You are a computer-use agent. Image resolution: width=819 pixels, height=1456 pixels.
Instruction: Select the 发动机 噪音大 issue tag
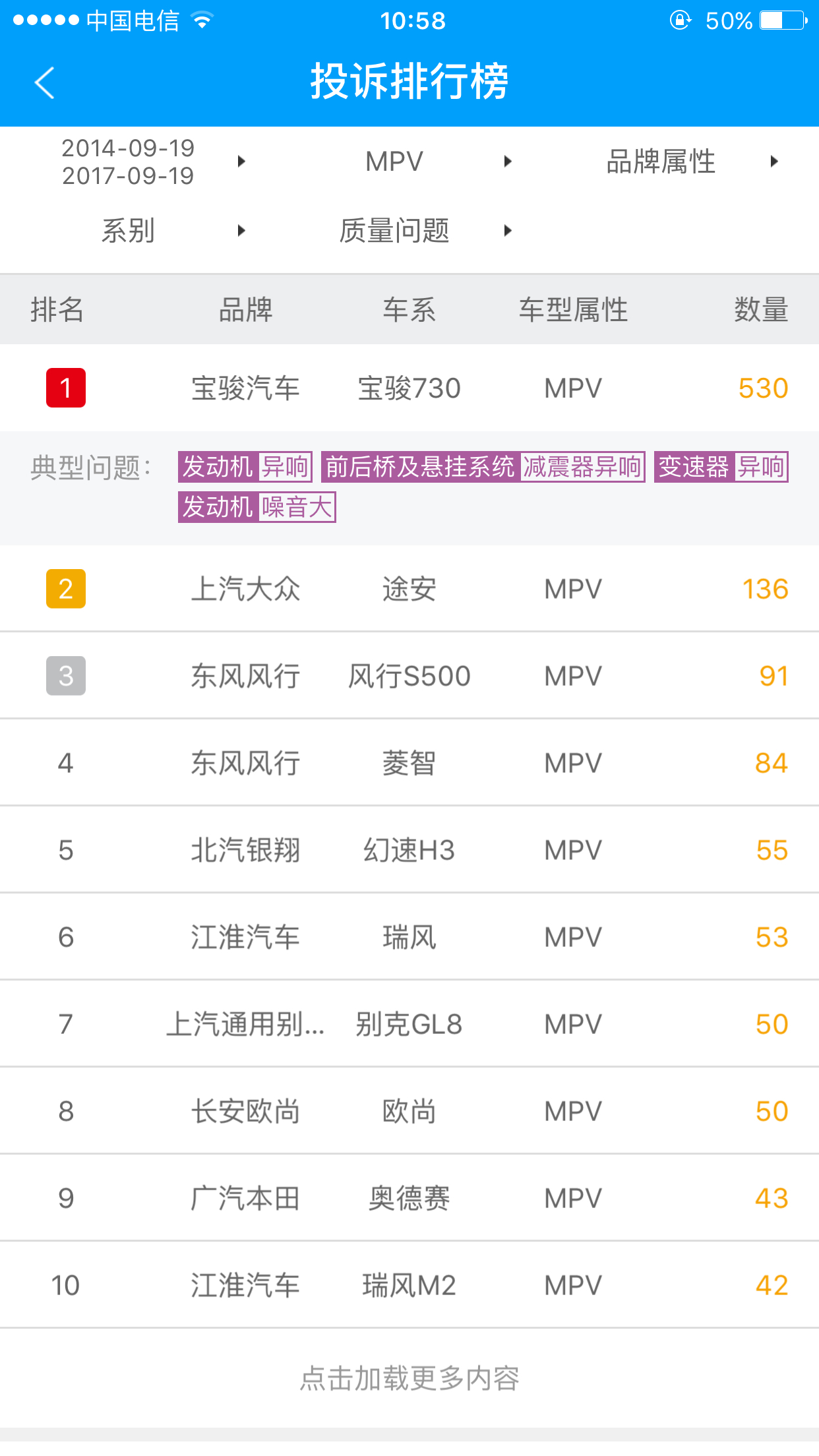257,507
